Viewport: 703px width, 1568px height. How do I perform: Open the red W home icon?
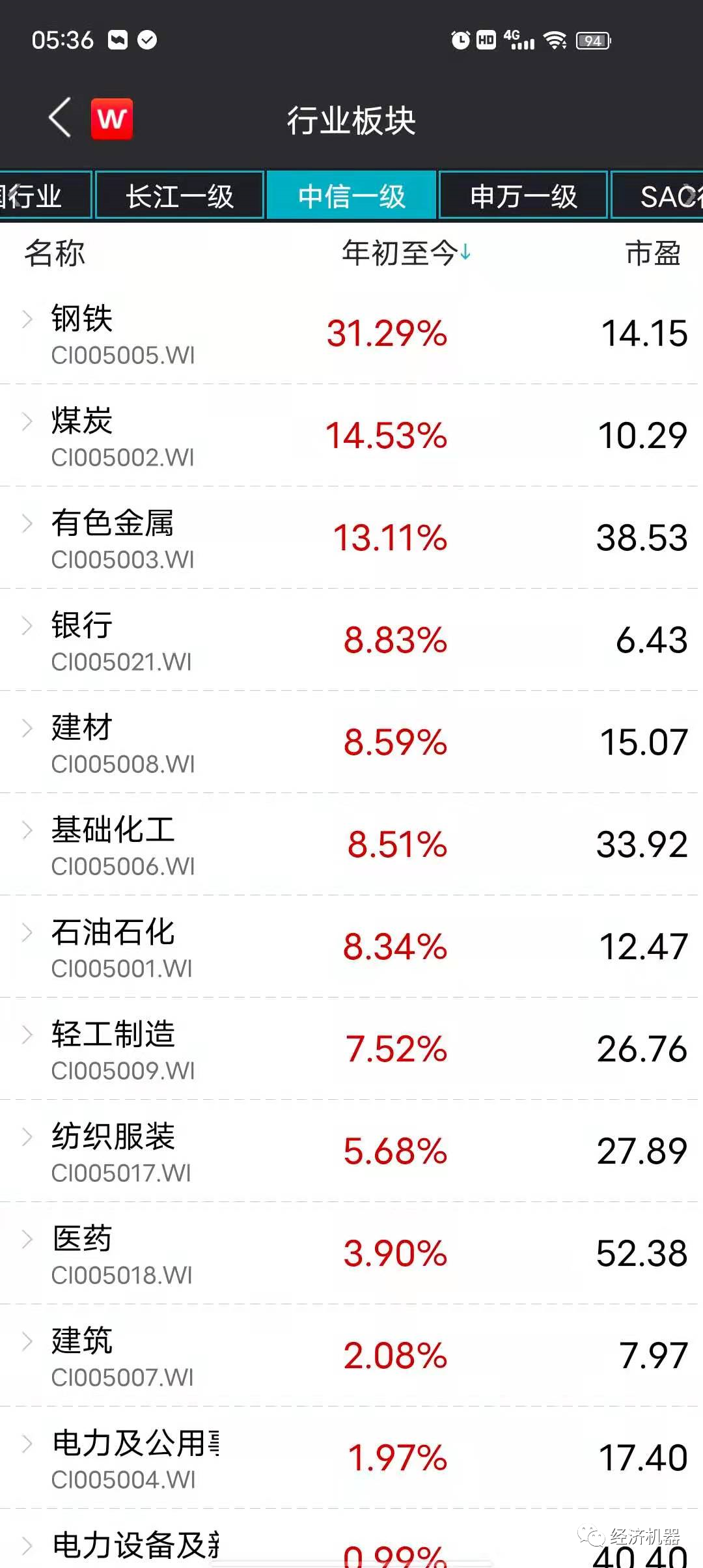coord(112,119)
